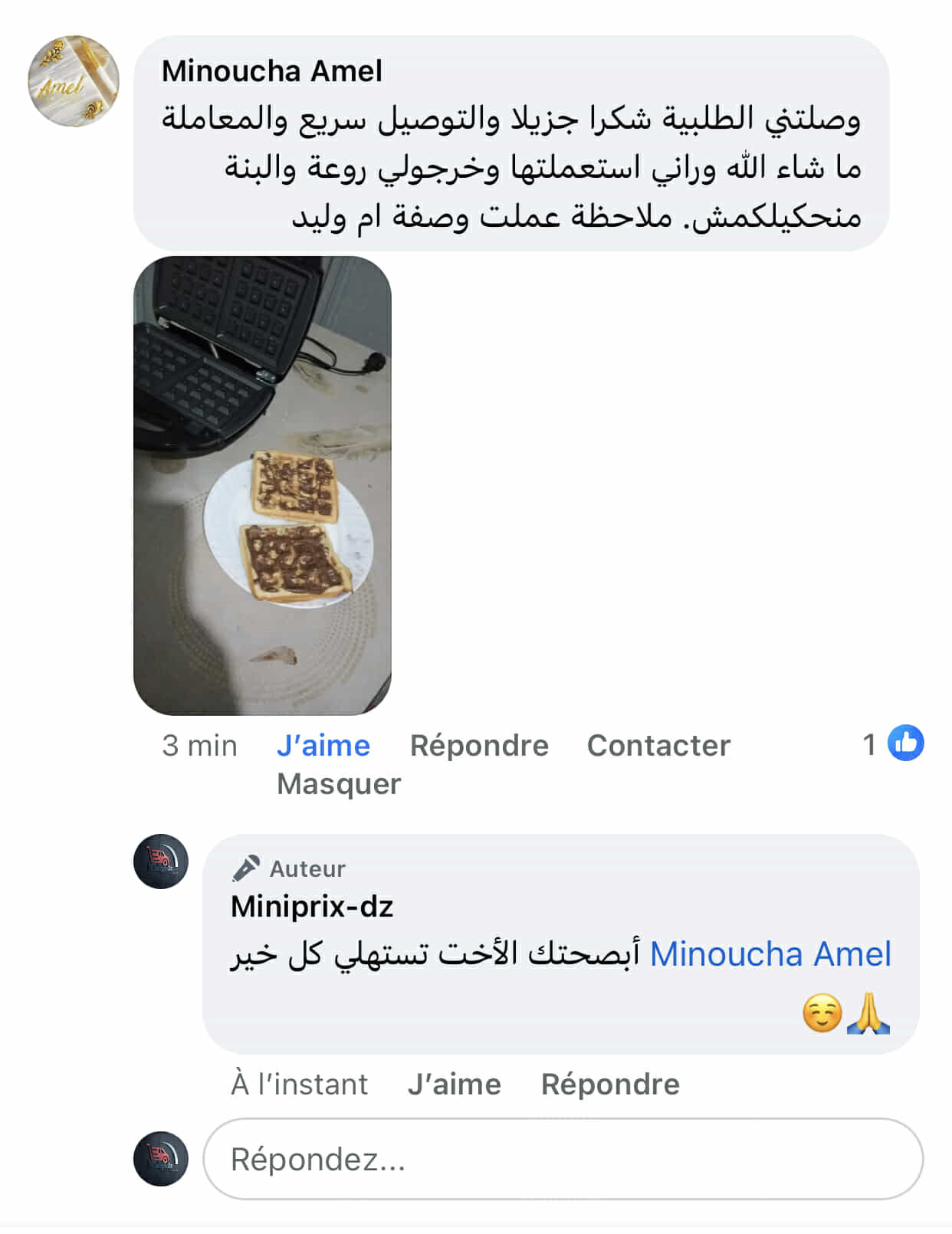
Task: Unlike Minoucha Amel's comment via J'aime
Action: tap(323, 745)
